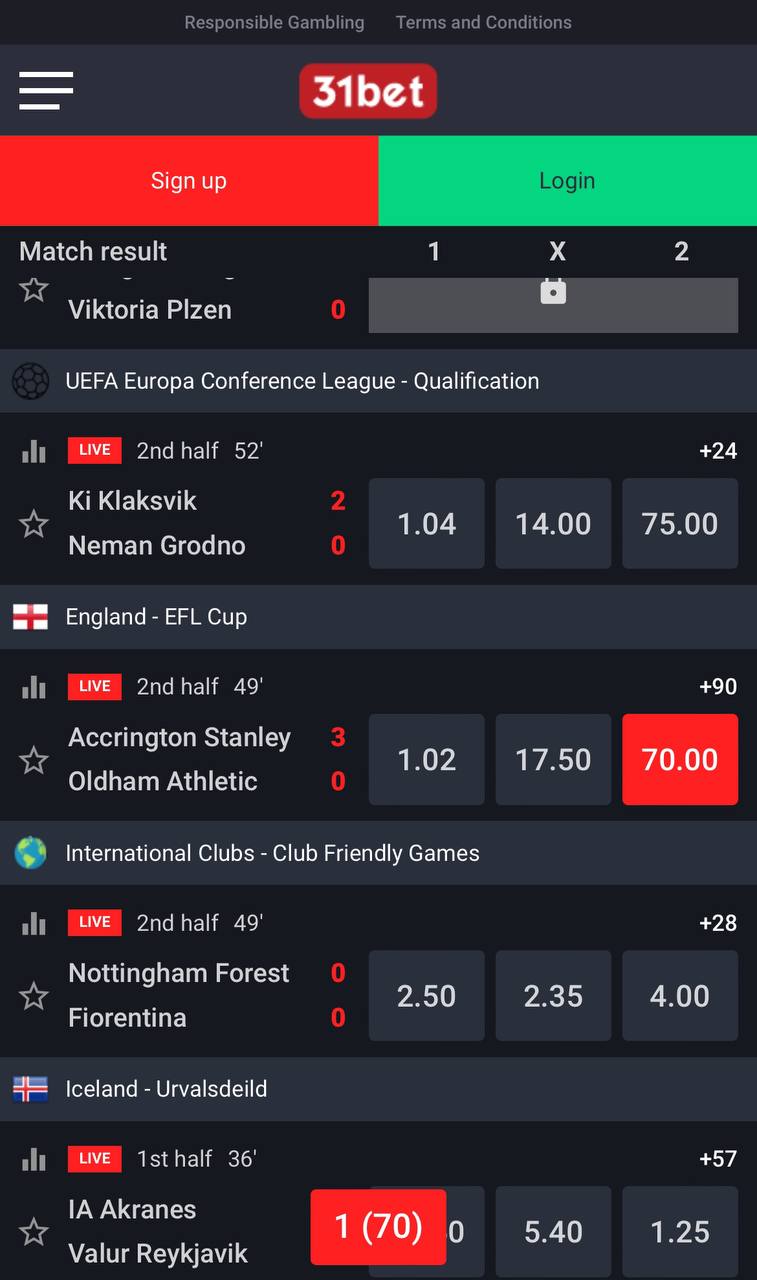
Task: Open Responsible Gambling page
Action: (273, 22)
